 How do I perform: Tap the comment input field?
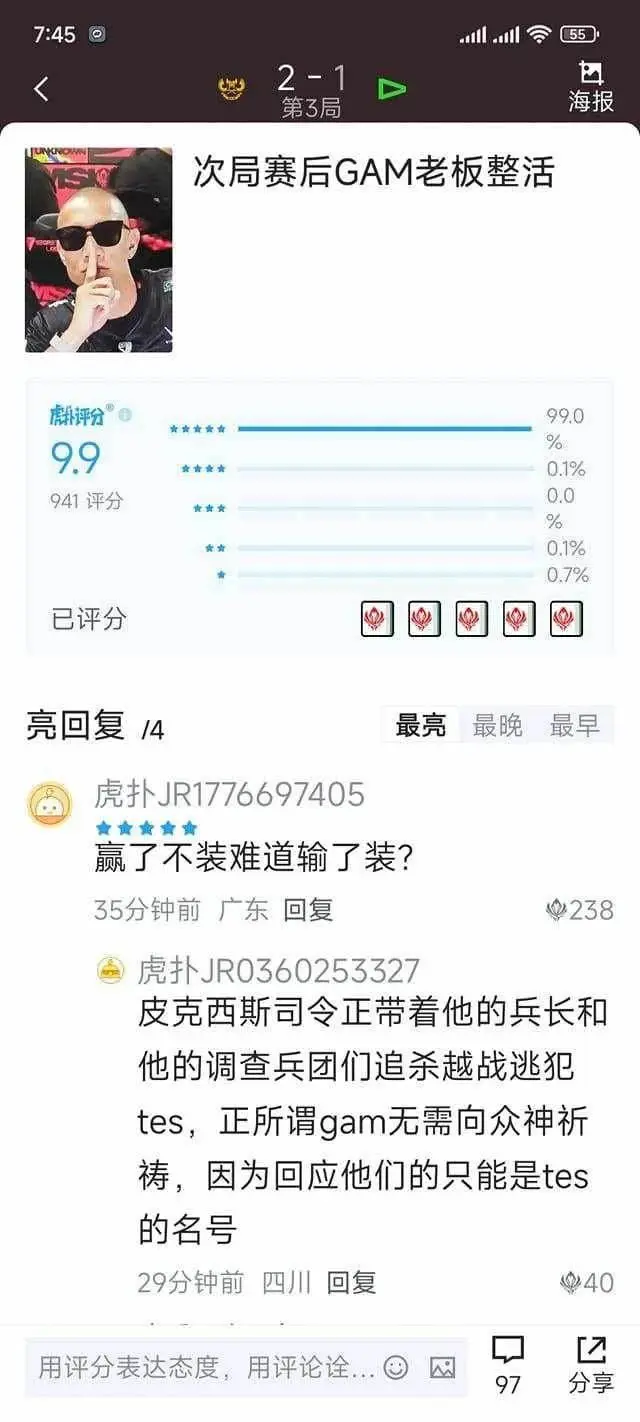click(205, 1367)
